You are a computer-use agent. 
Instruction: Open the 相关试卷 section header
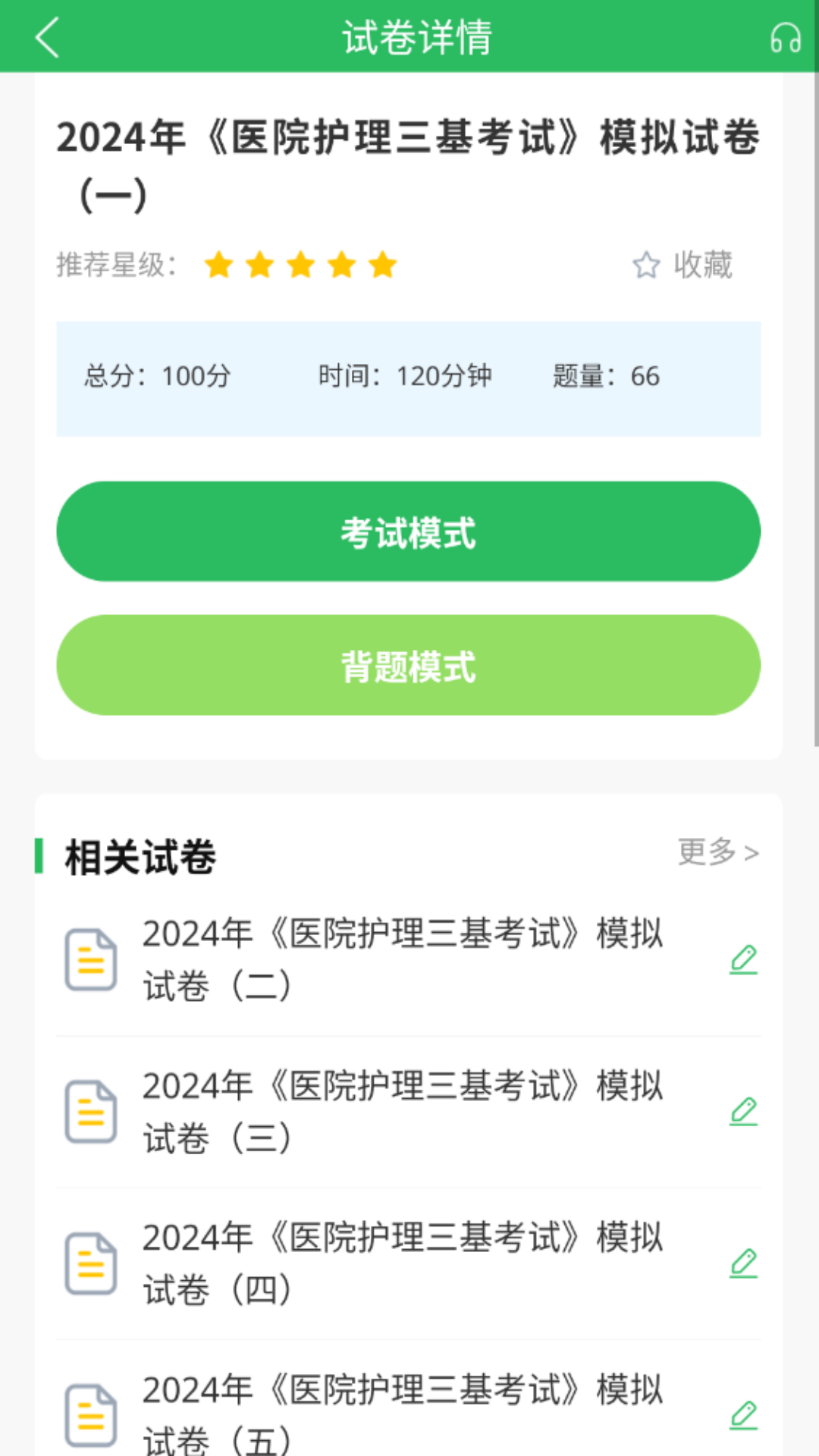(139, 854)
